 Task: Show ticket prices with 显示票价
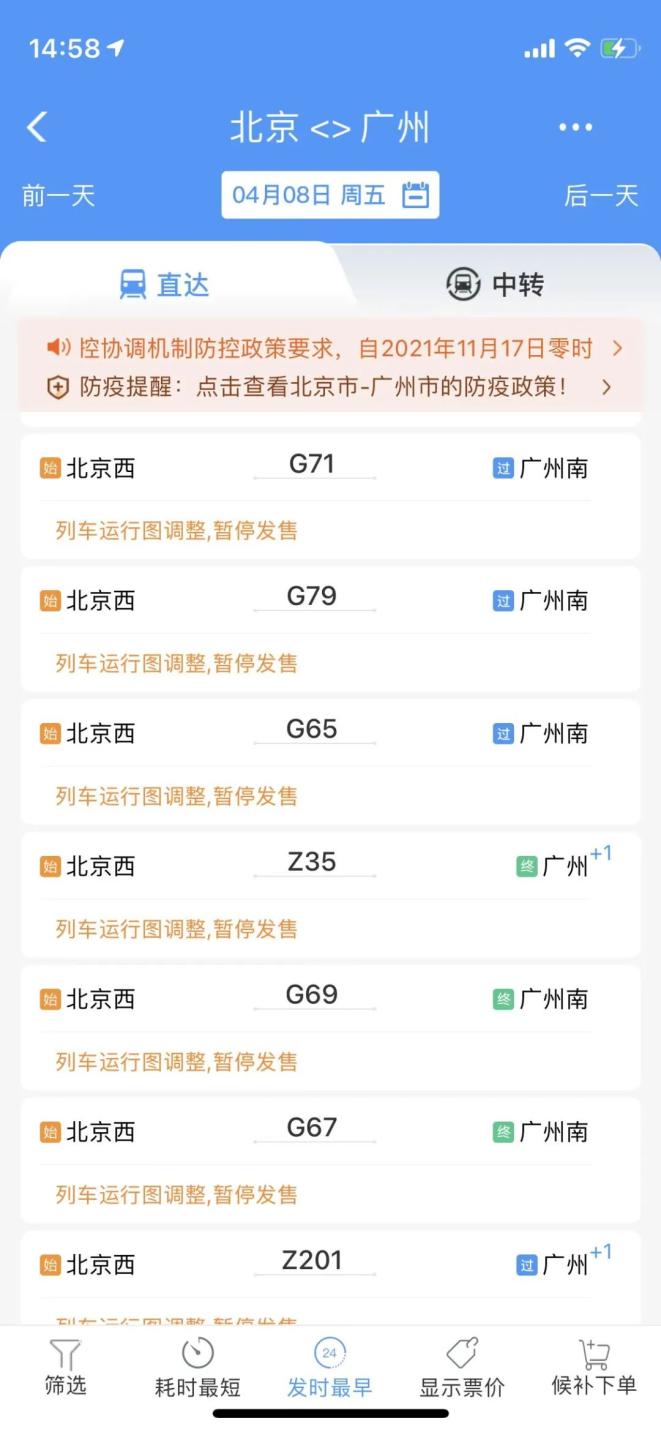tap(461, 1367)
